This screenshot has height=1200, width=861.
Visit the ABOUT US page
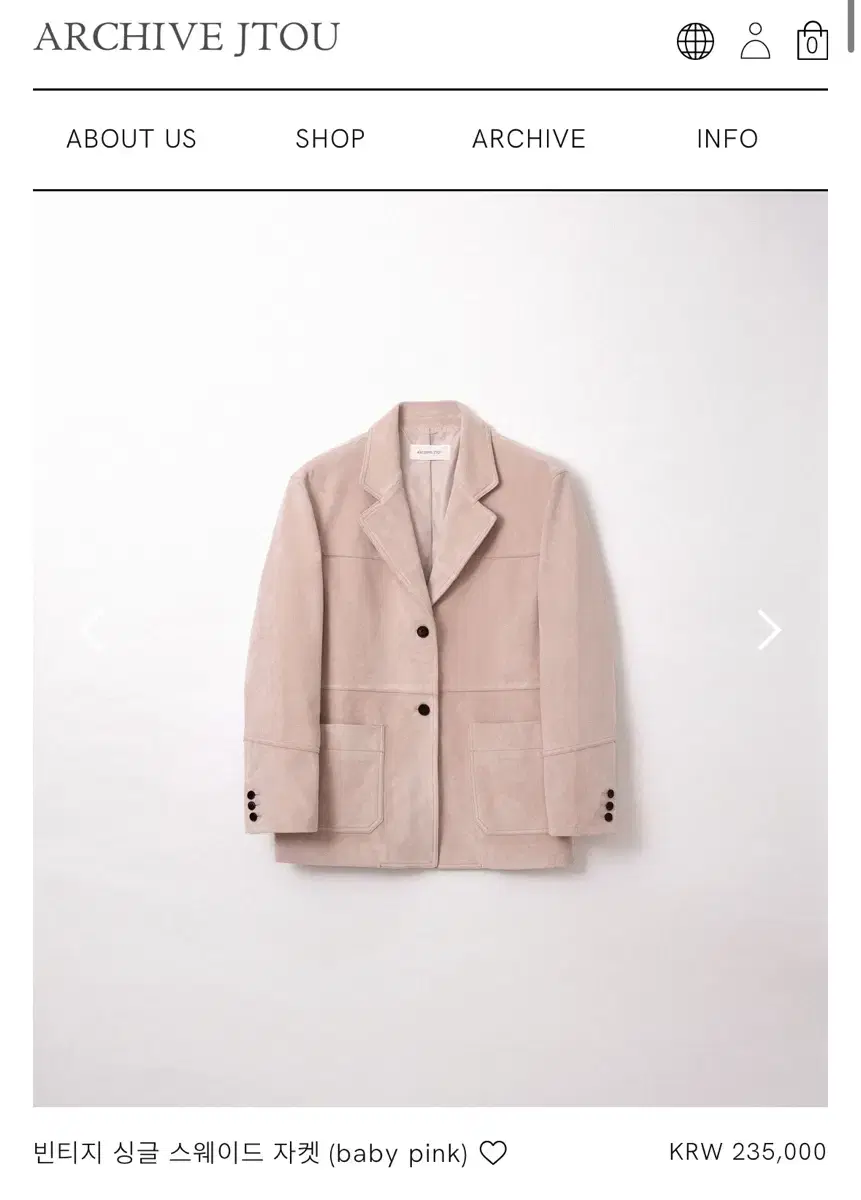point(132,139)
